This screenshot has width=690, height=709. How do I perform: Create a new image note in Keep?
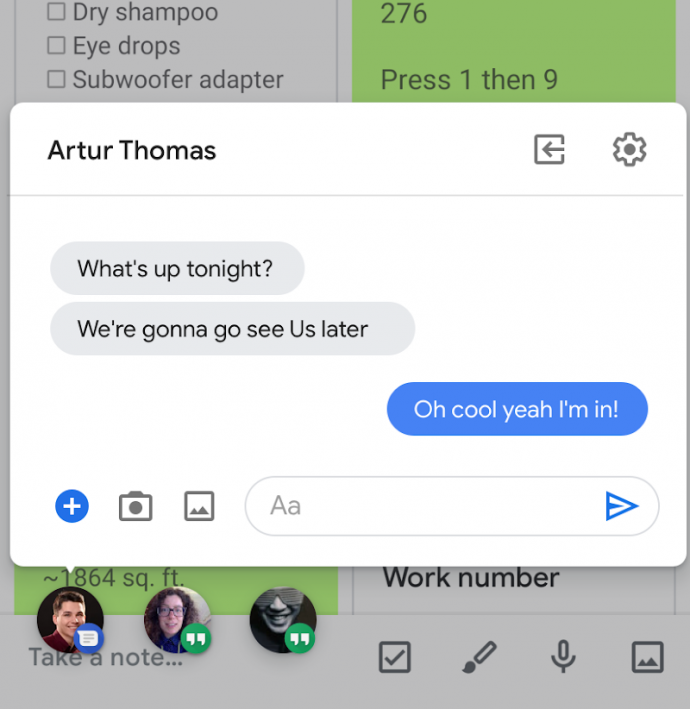pyautogui.click(x=647, y=657)
